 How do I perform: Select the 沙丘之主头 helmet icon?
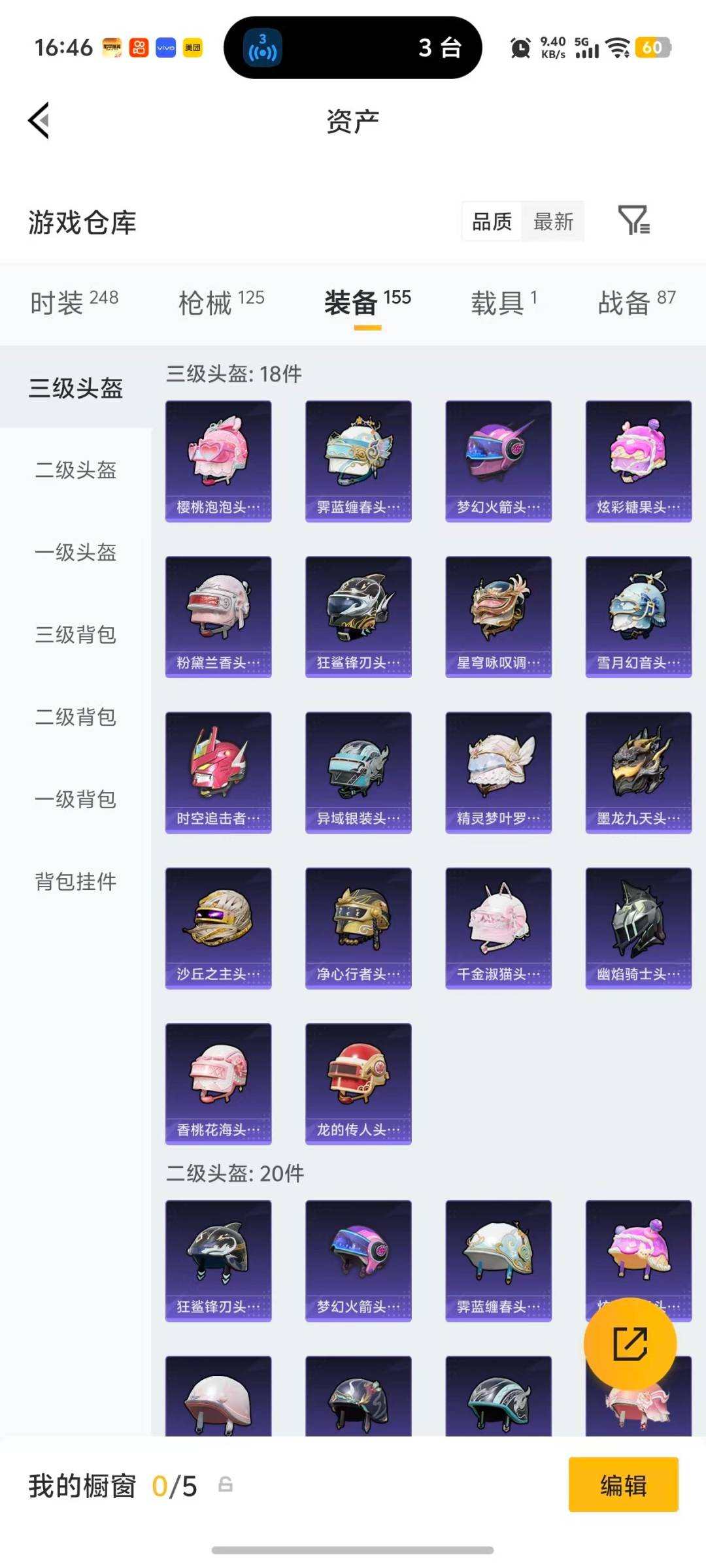tap(218, 928)
